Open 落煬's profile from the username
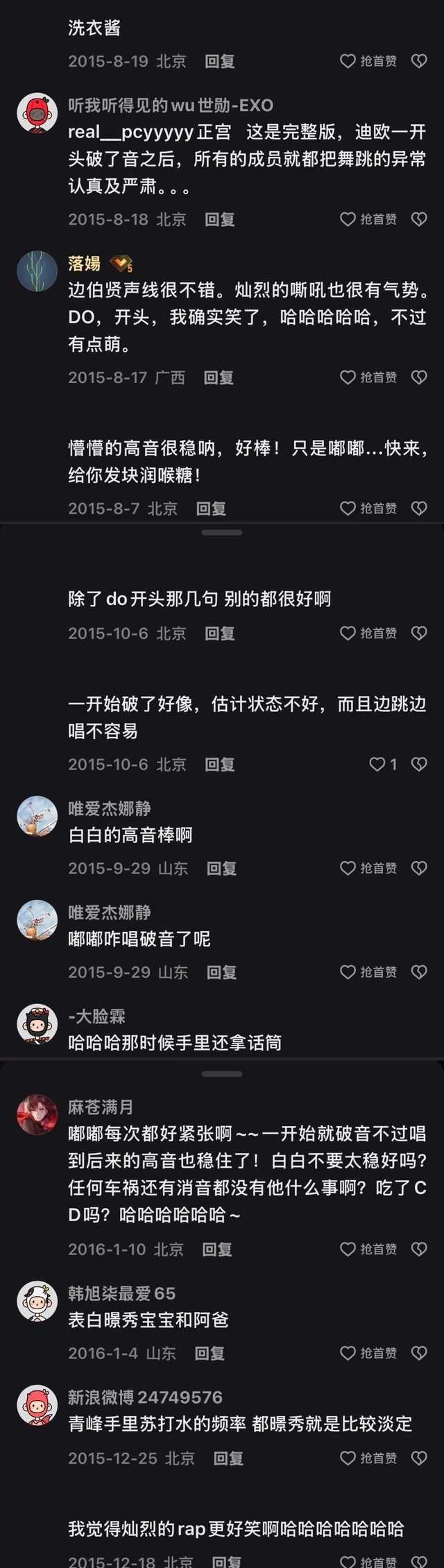This screenshot has height=1568, width=444. click(84, 264)
